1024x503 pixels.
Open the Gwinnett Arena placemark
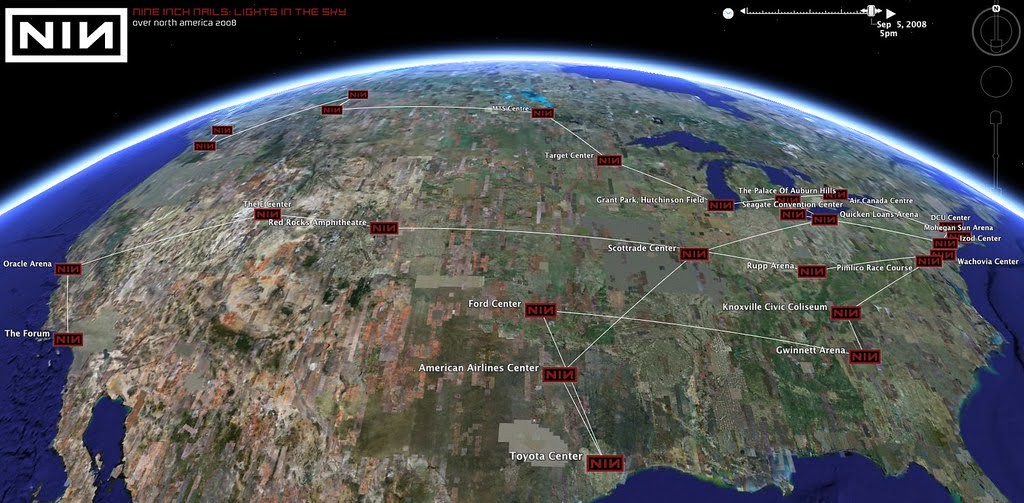865,357
